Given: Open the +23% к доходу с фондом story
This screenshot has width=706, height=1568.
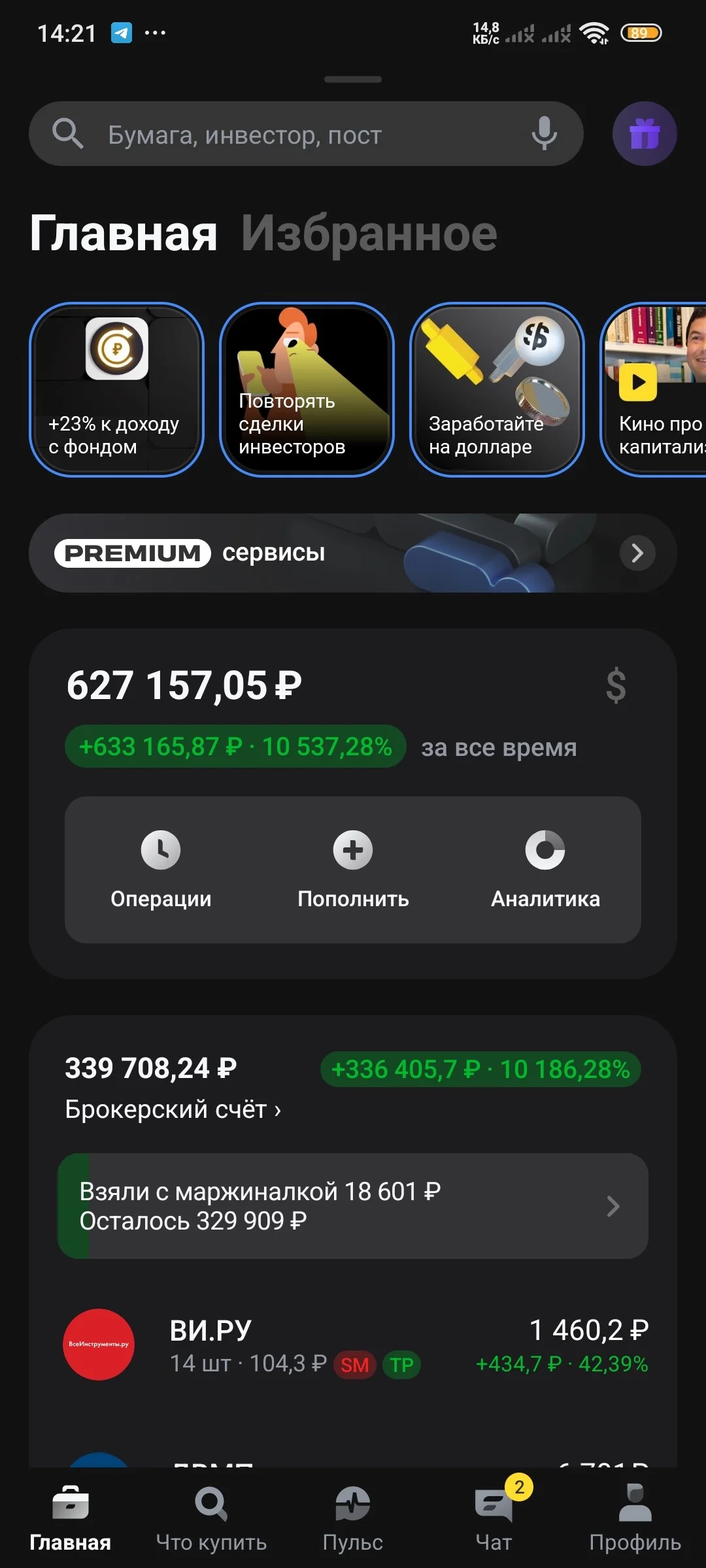Looking at the screenshot, I should coord(116,389).
